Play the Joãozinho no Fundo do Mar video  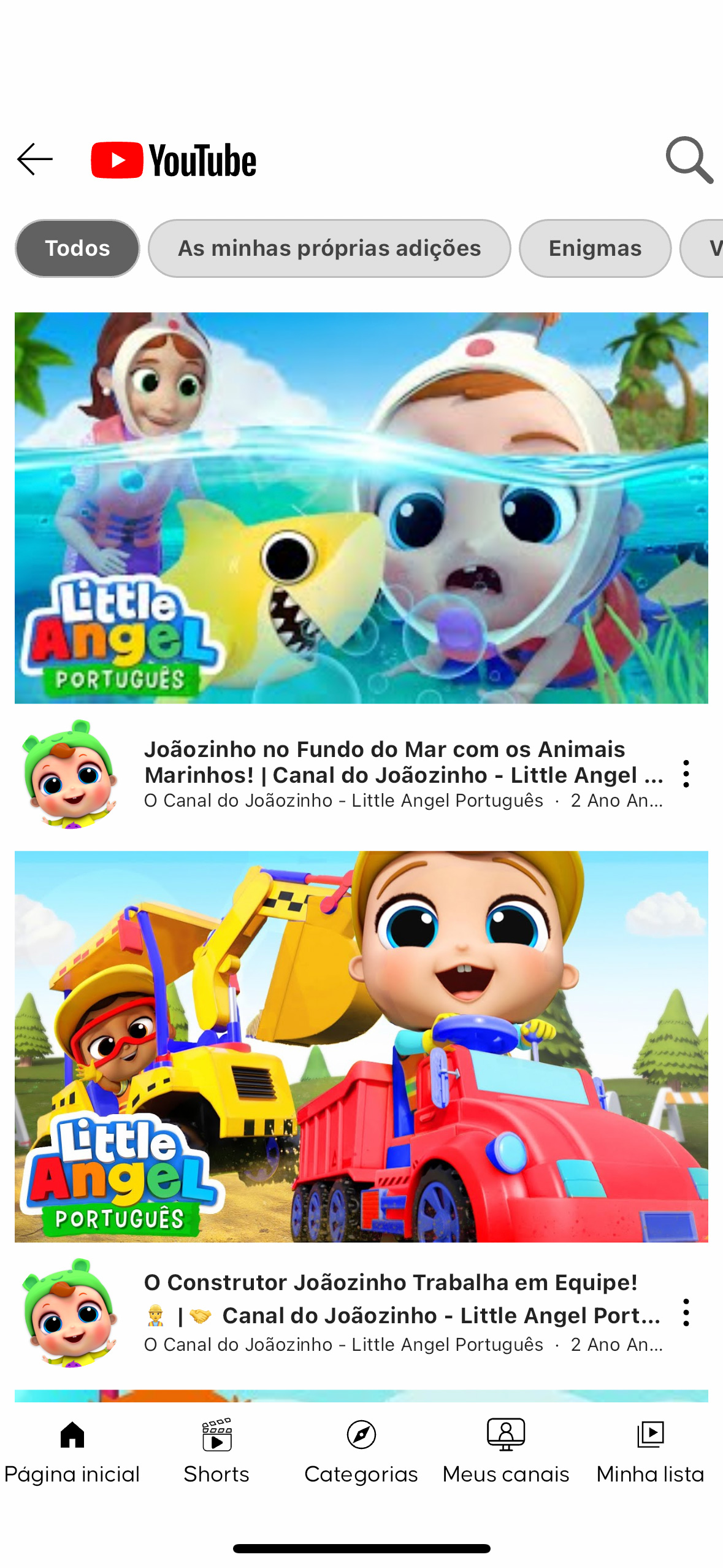pyautogui.click(x=361, y=508)
